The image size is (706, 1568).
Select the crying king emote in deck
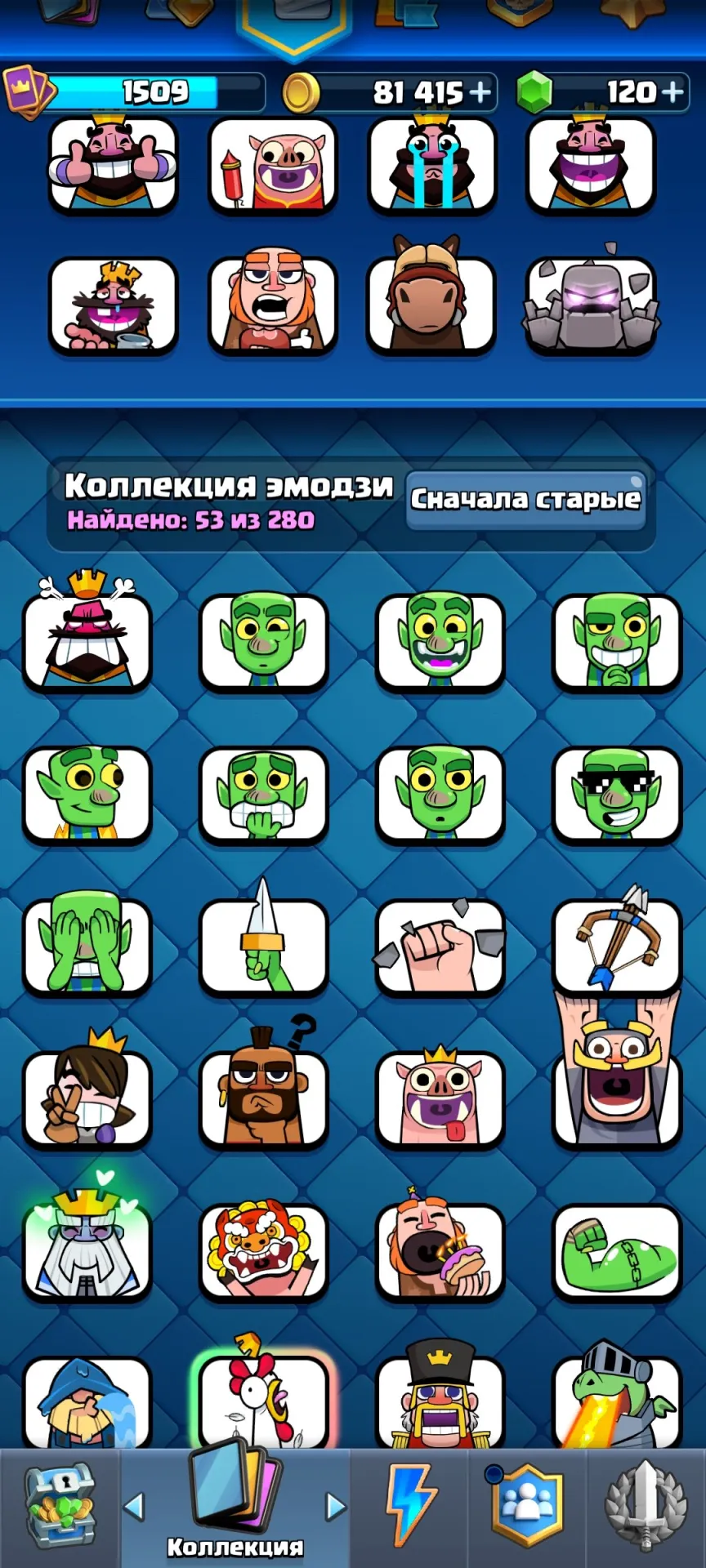[431, 164]
